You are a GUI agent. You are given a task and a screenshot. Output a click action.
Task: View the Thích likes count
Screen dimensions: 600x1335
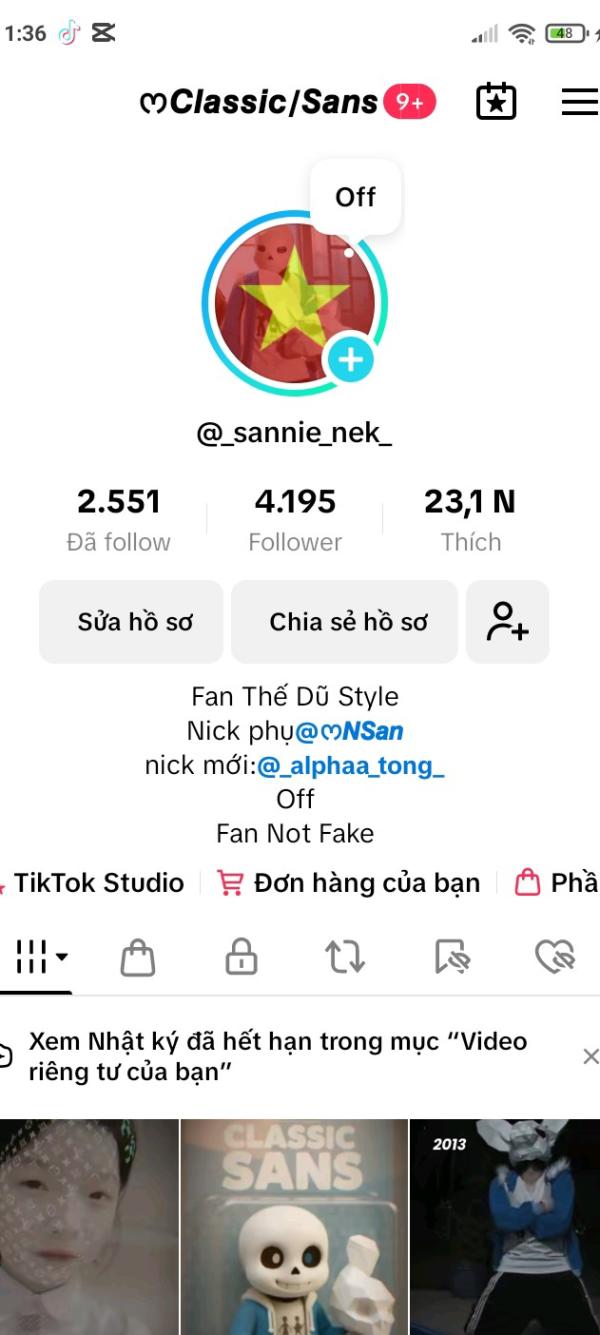470,520
